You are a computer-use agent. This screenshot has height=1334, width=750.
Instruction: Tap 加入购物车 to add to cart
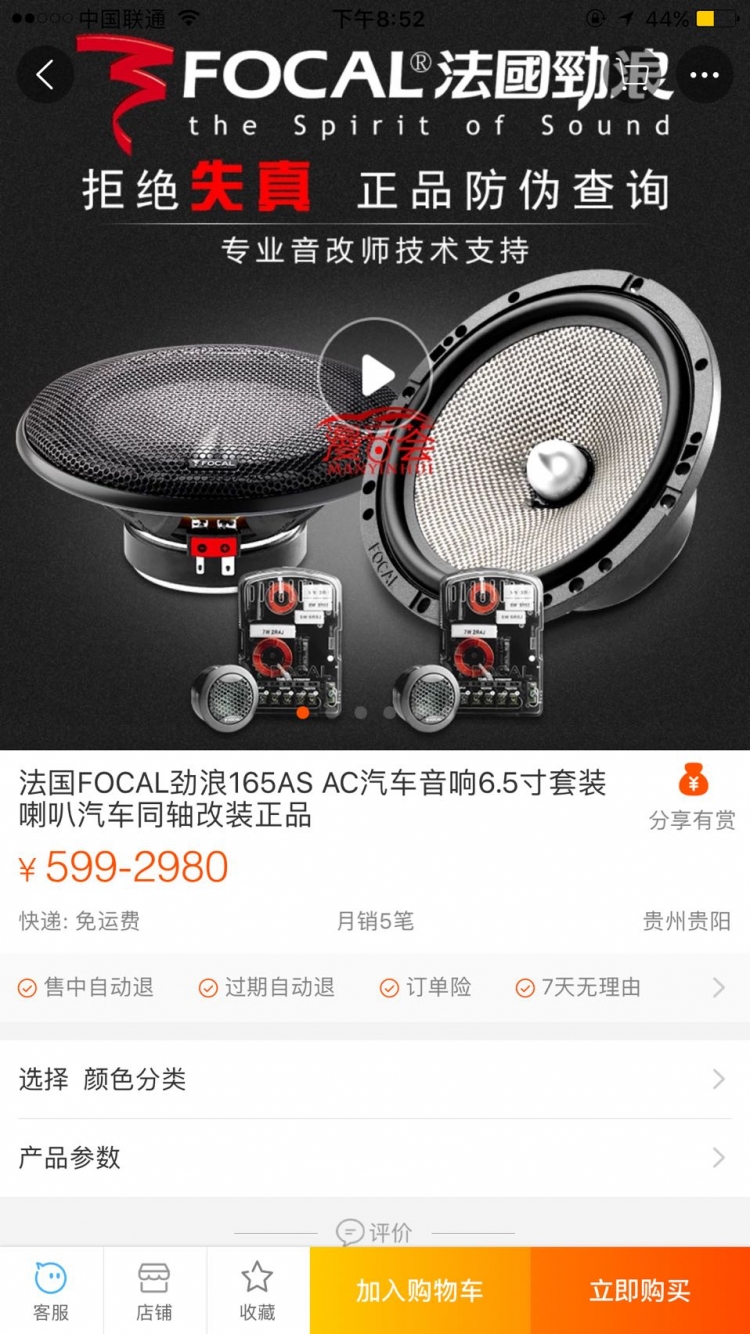point(420,1290)
